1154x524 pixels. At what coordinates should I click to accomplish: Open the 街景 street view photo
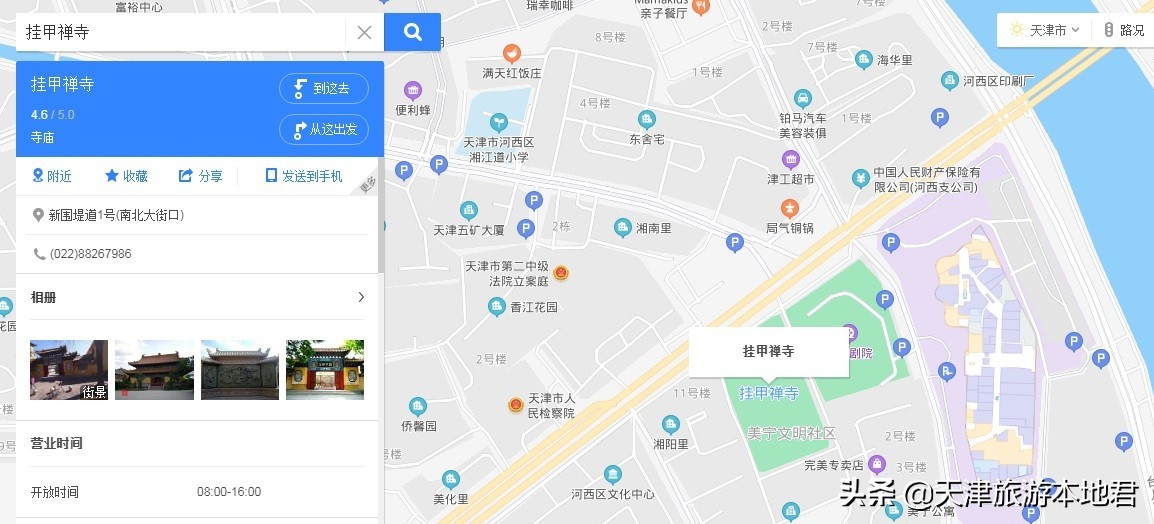coord(69,369)
